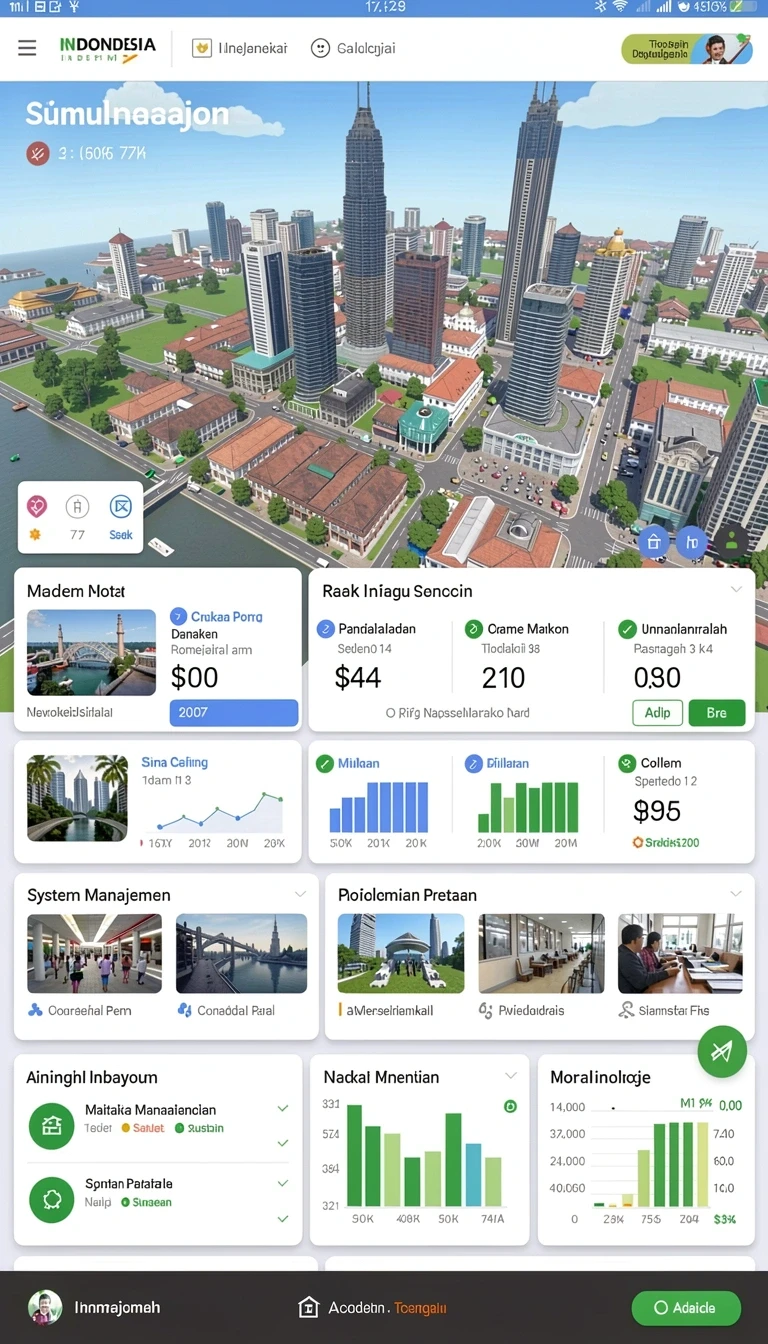Open the Coarsehal Pem photo tile
The image size is (768, 1344).
(94, 953)
